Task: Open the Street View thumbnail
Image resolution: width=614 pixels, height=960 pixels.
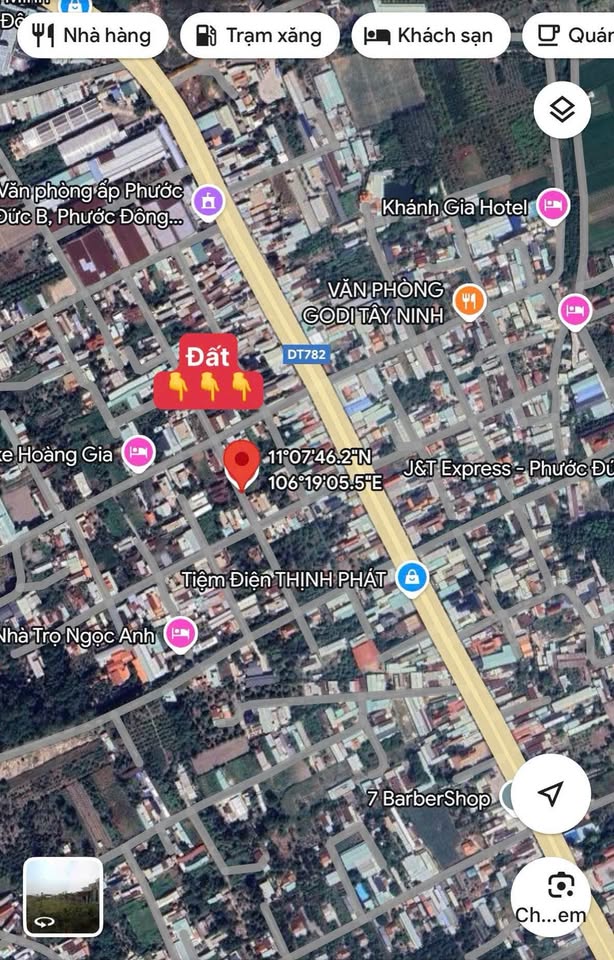Action: 63,896
